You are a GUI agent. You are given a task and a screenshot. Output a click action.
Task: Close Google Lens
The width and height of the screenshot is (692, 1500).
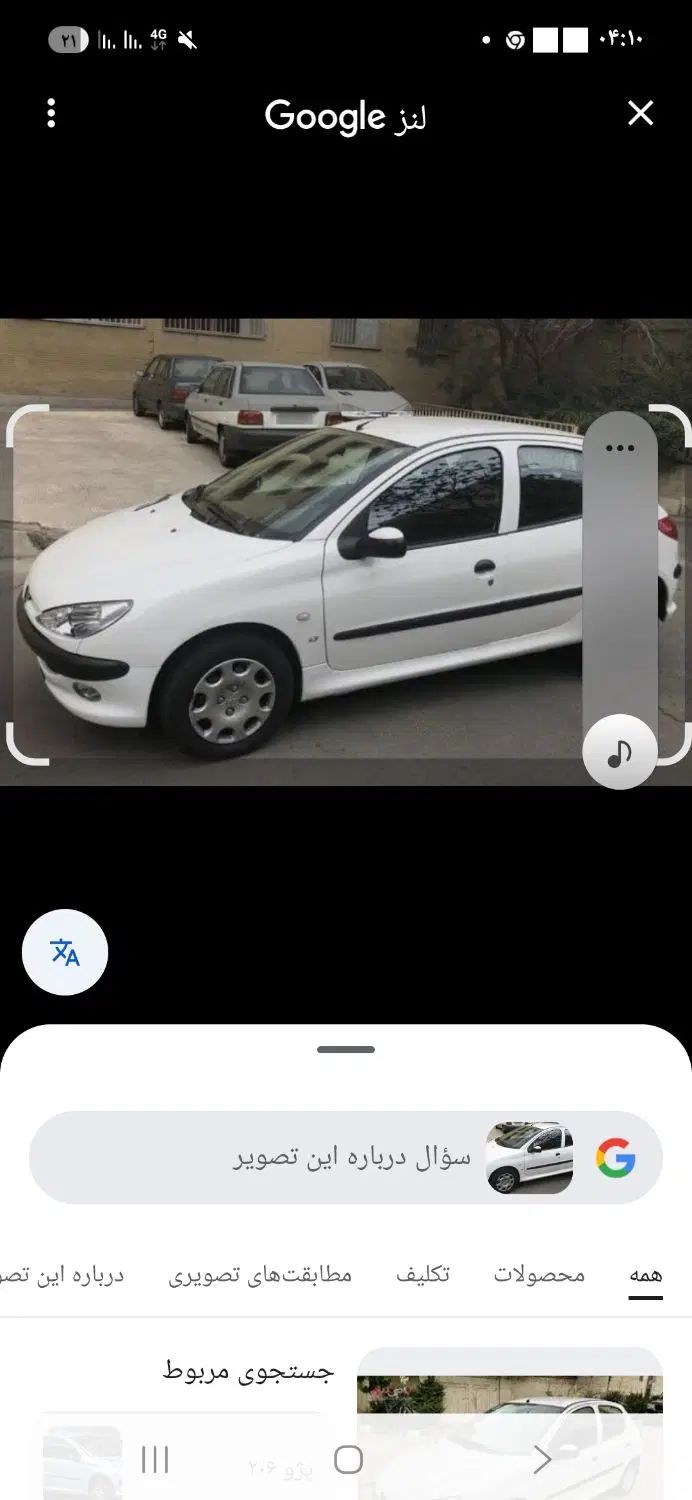click(x=640, y=114)
